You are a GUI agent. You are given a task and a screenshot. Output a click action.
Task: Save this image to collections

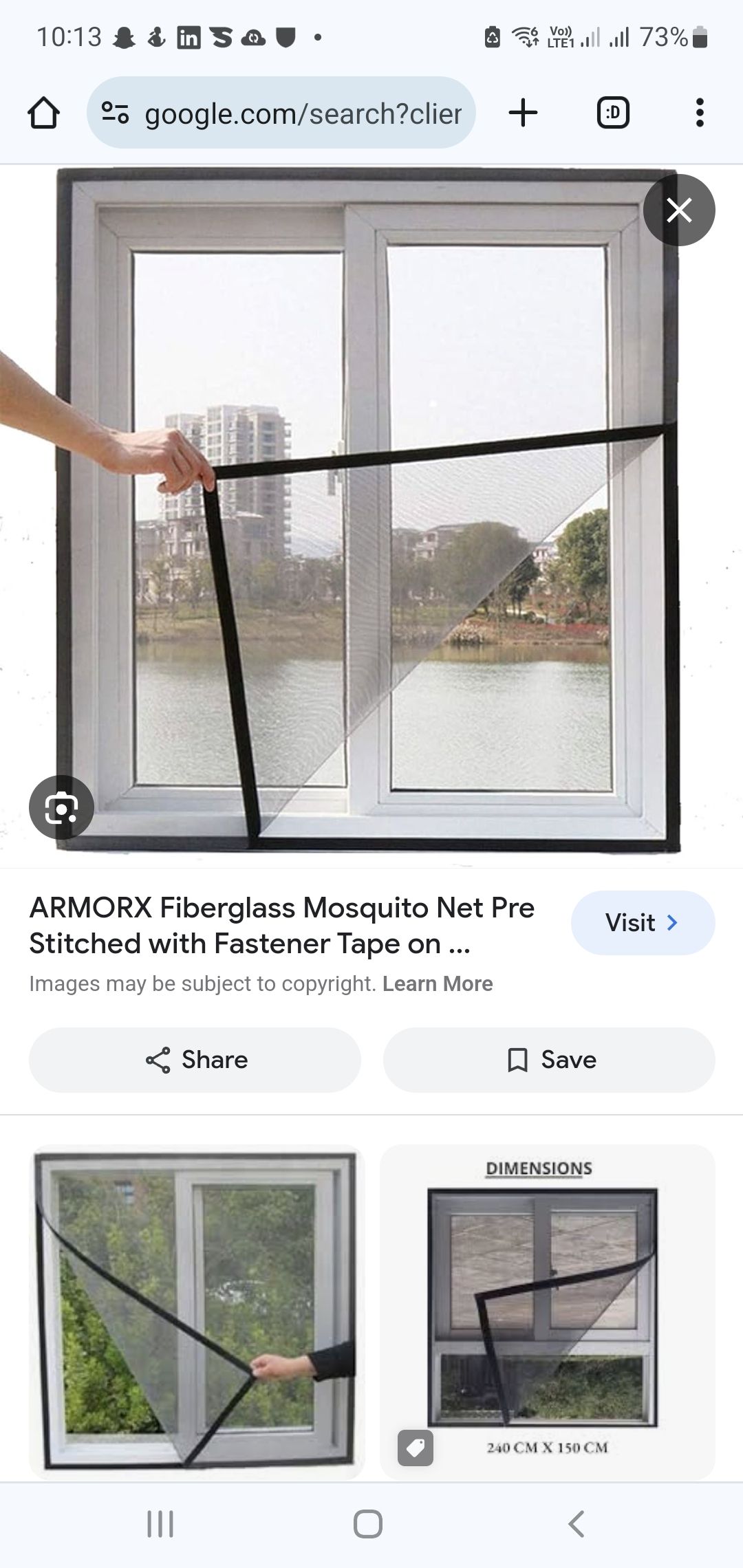tap(549, 1060)
